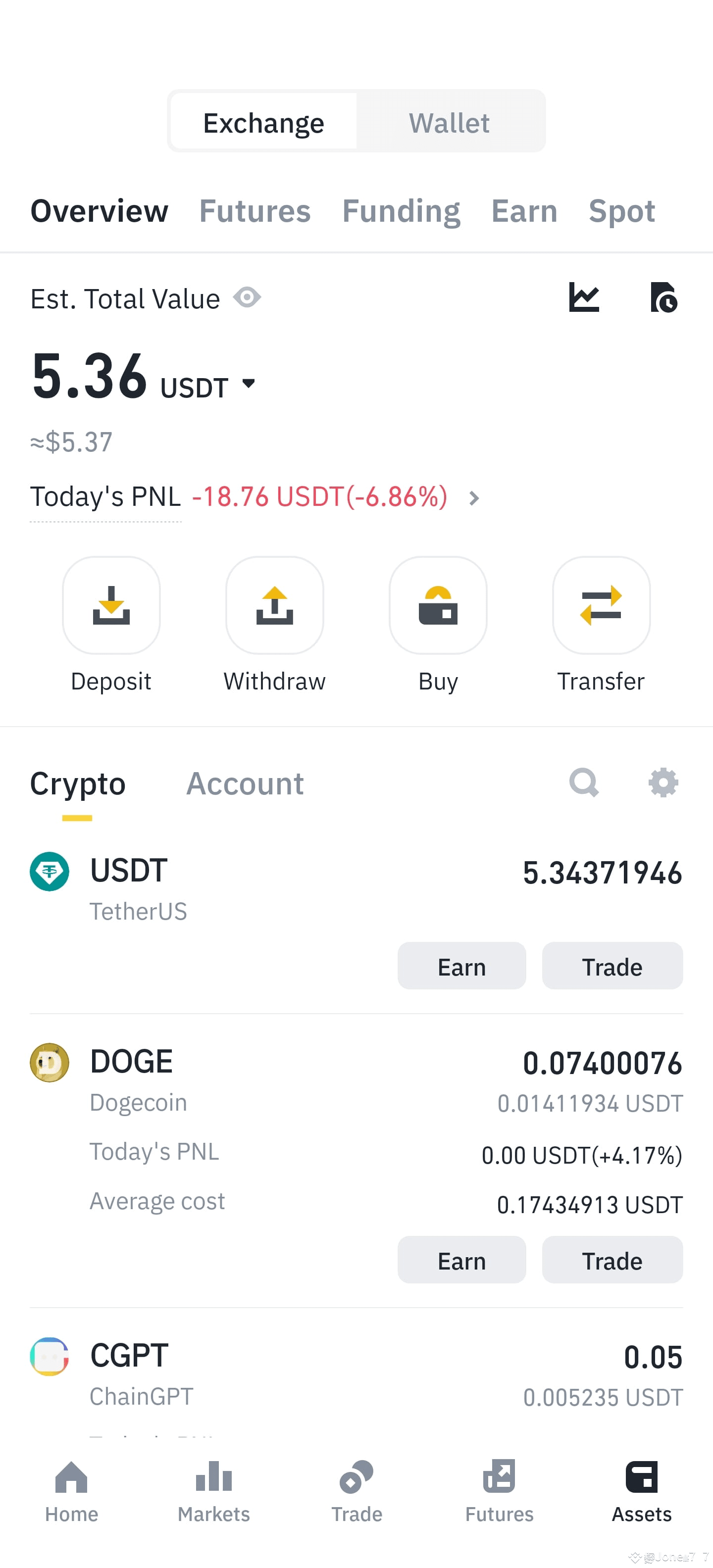Viewport: 713px width, 1568px height.
Task: View Today's PNL details
Action: click(474, 498)
